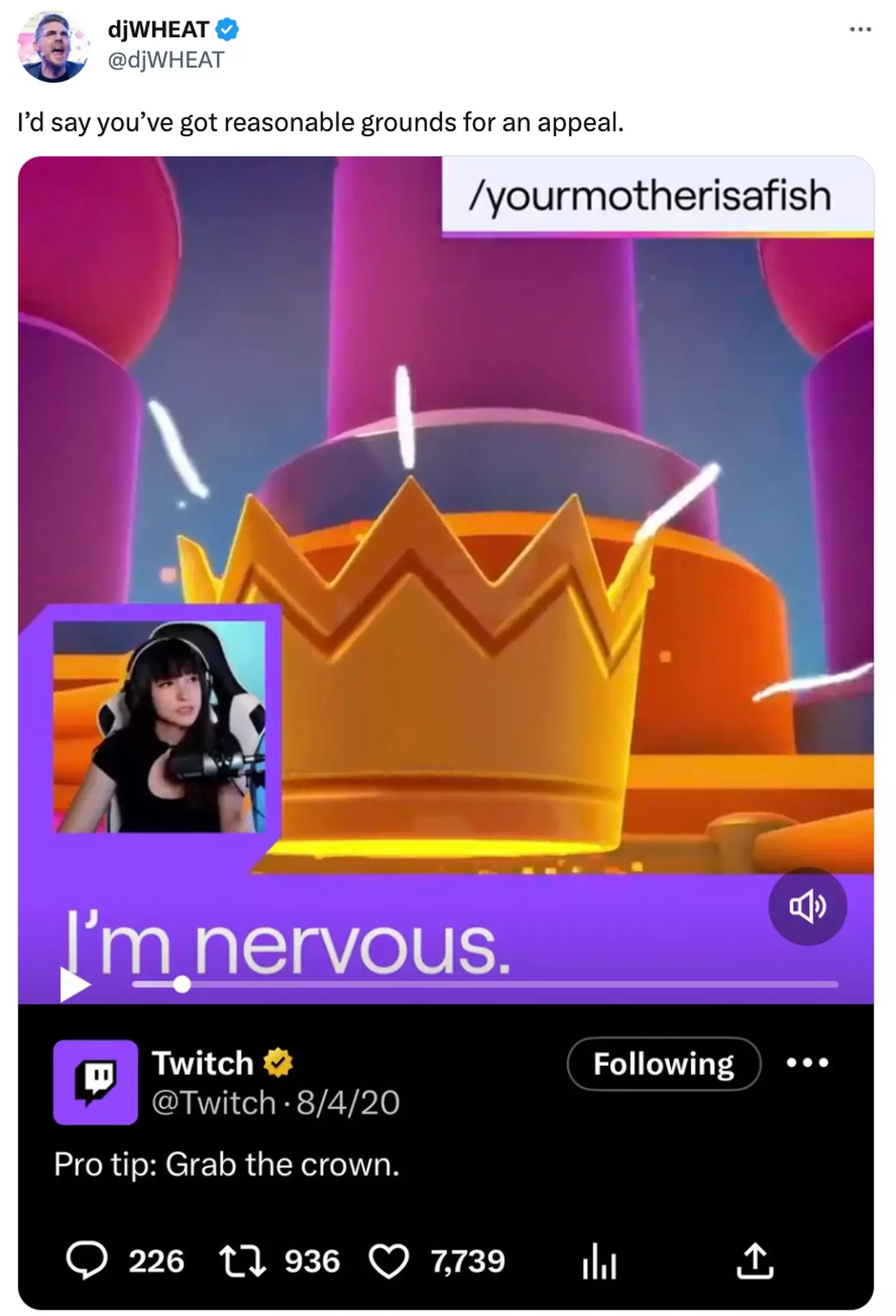Open the @djWHEAT handle link
The width and height of the screenshot is (896, 1316).
click(x=166, y=60)
